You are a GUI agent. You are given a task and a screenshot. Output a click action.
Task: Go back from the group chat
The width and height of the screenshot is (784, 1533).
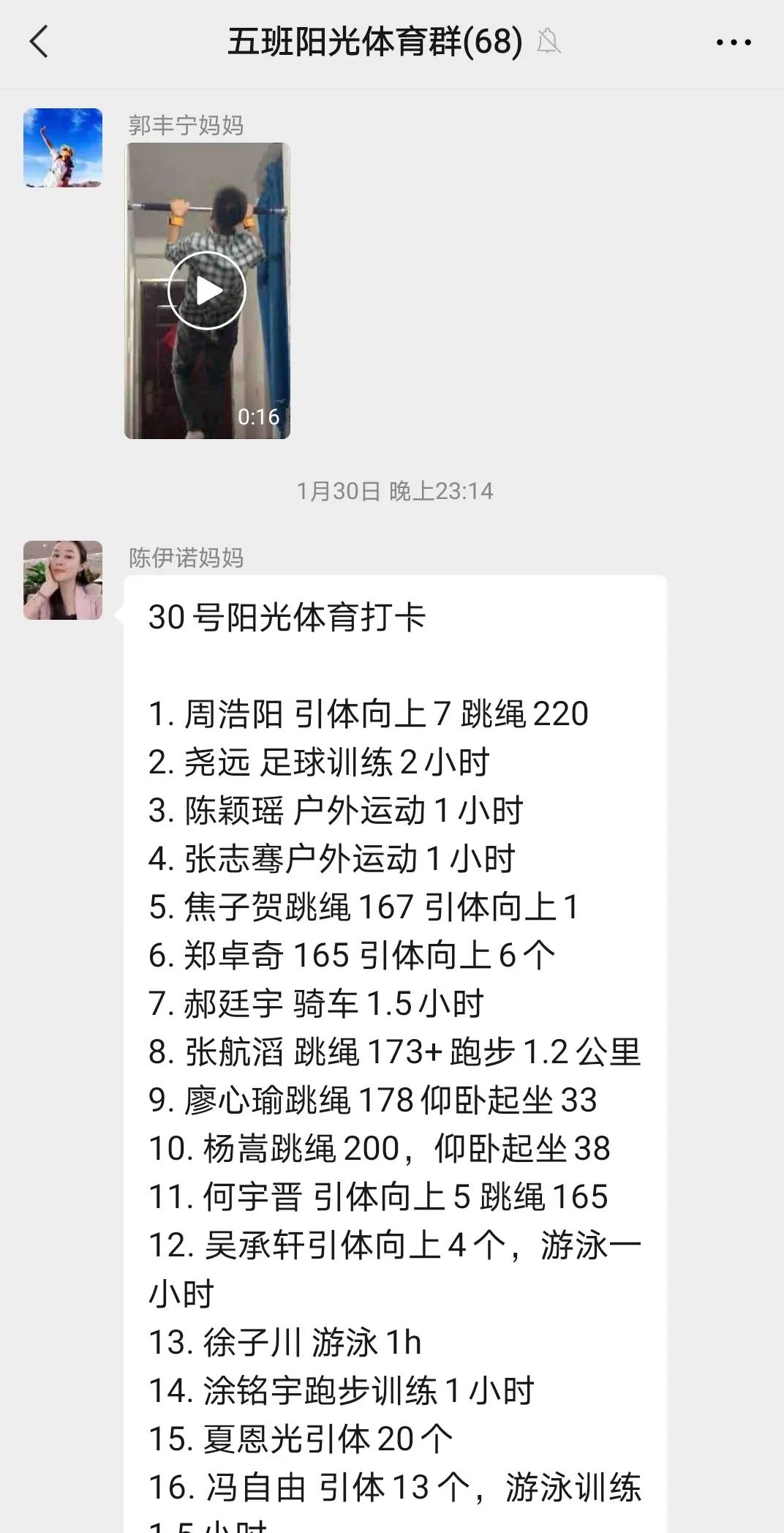39,42
